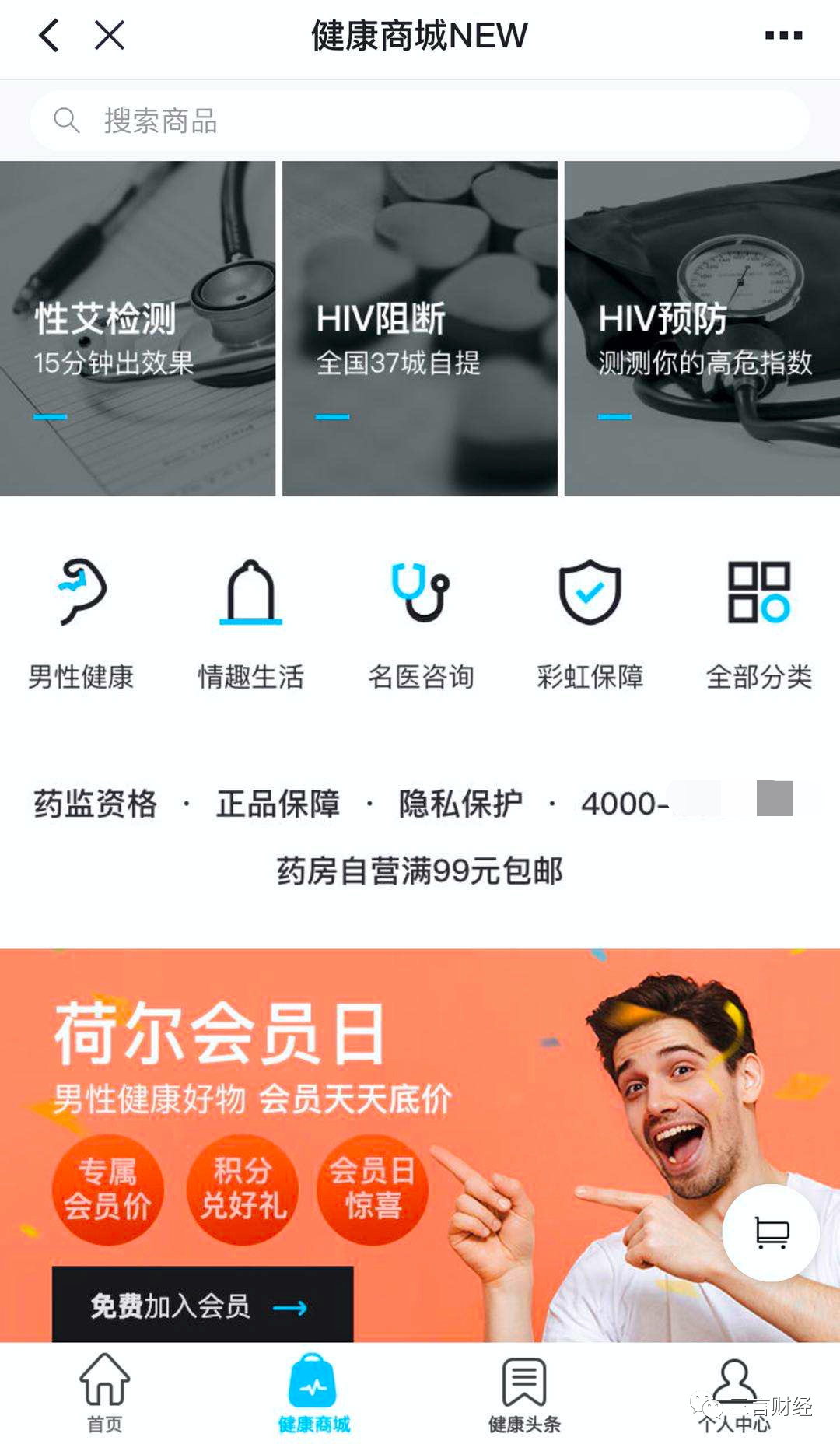Screen dimensions: 840x1444
Task: Tap the 免费加入会员 button
Action: (202, 1305)
